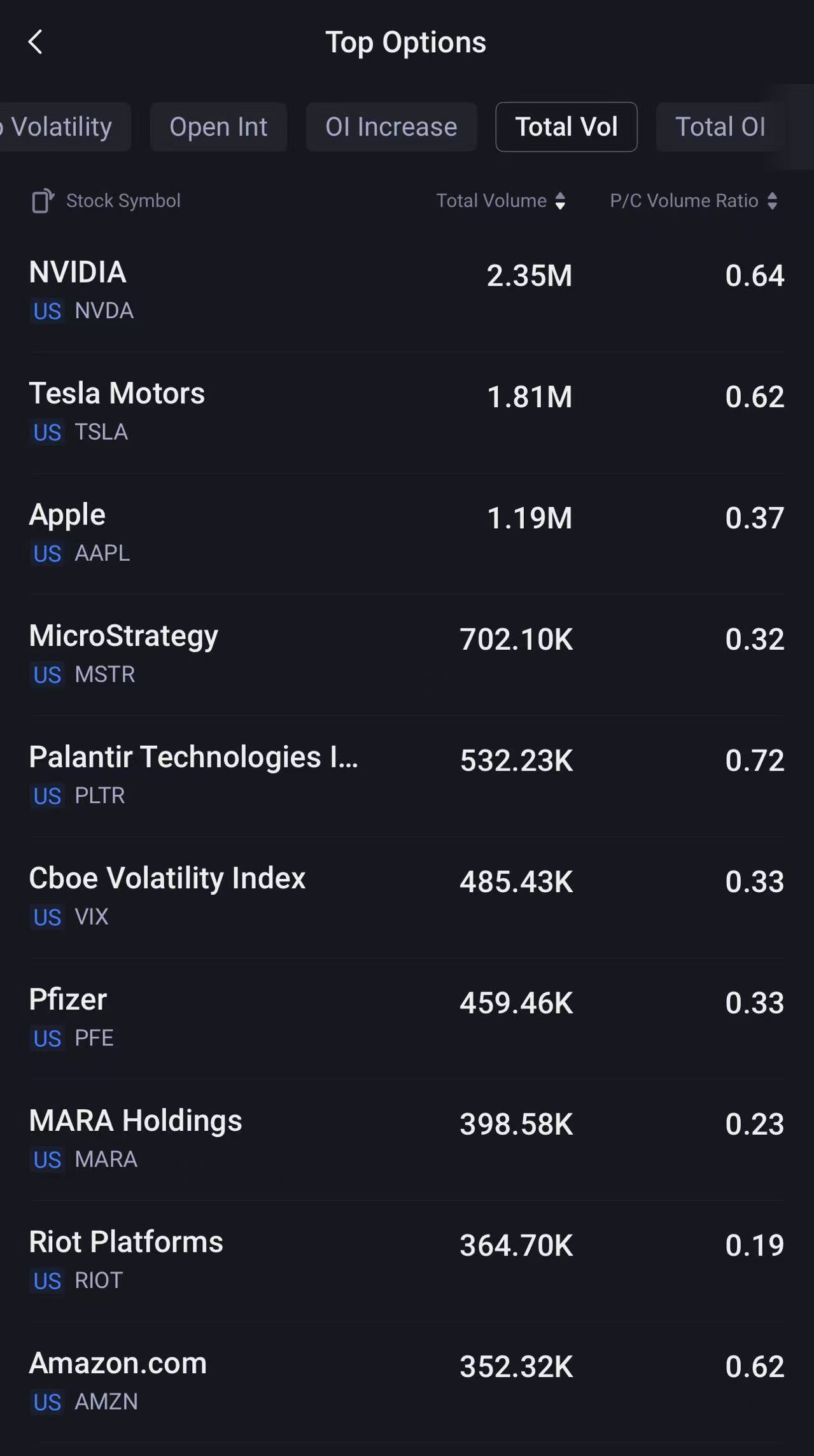Screen dimensions: 814x1456
Task: Select the Total Vol tab
Action: pyautogui.click(x=566, y=127)
